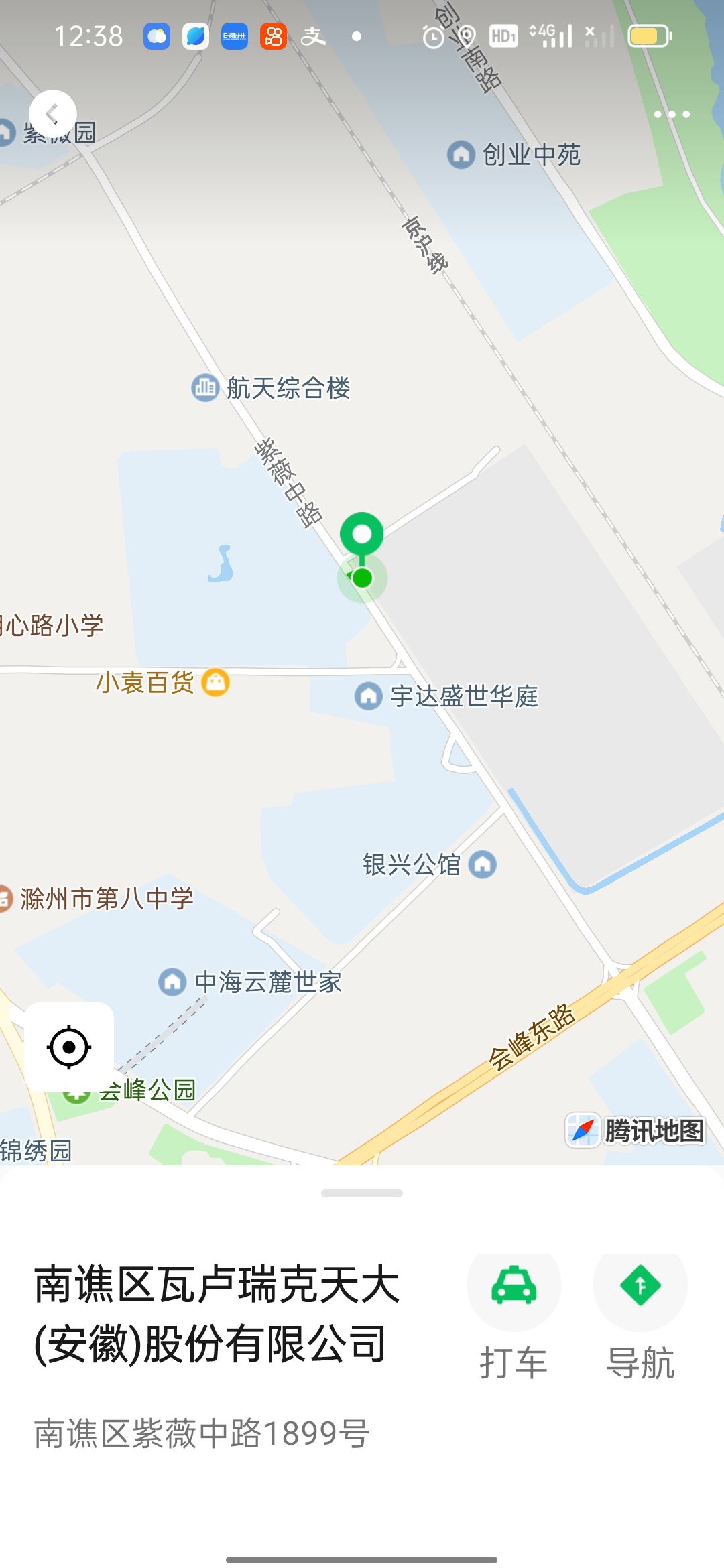Expand the bottom sheet drag handle
Image resolution: width=724 pixels, height=1568 pixels.
pos(362,1193)
